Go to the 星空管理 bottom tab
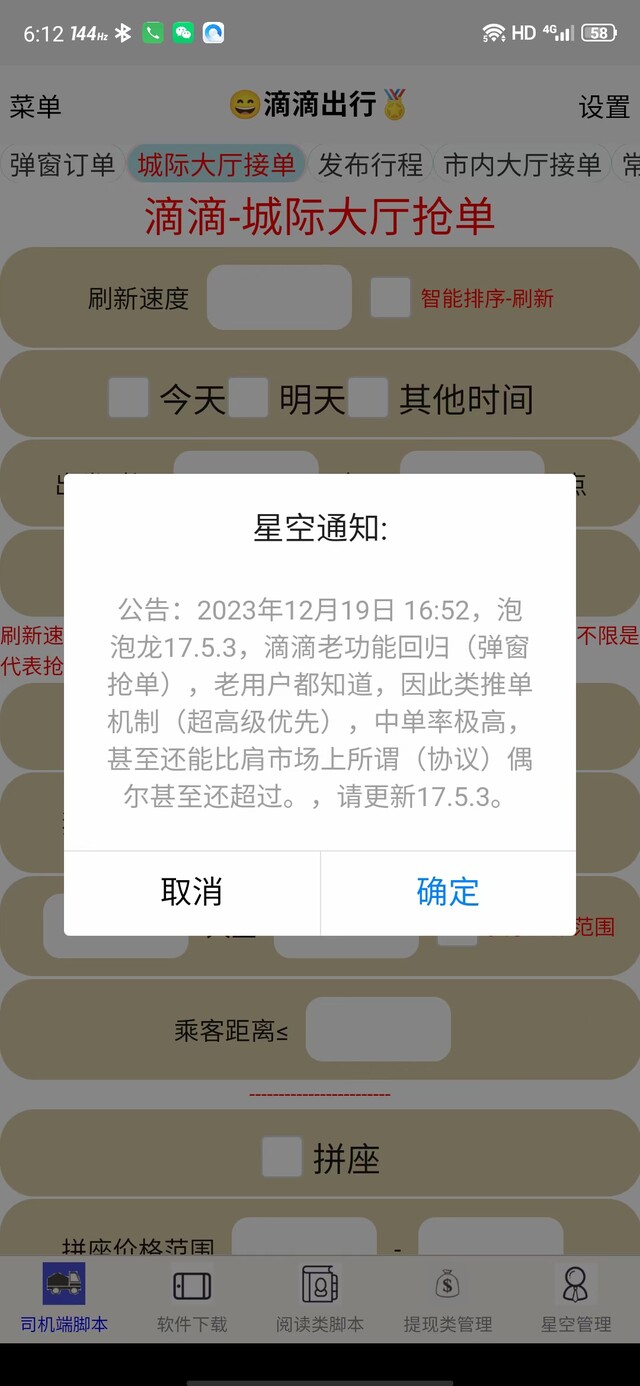 coord(576,1298)
